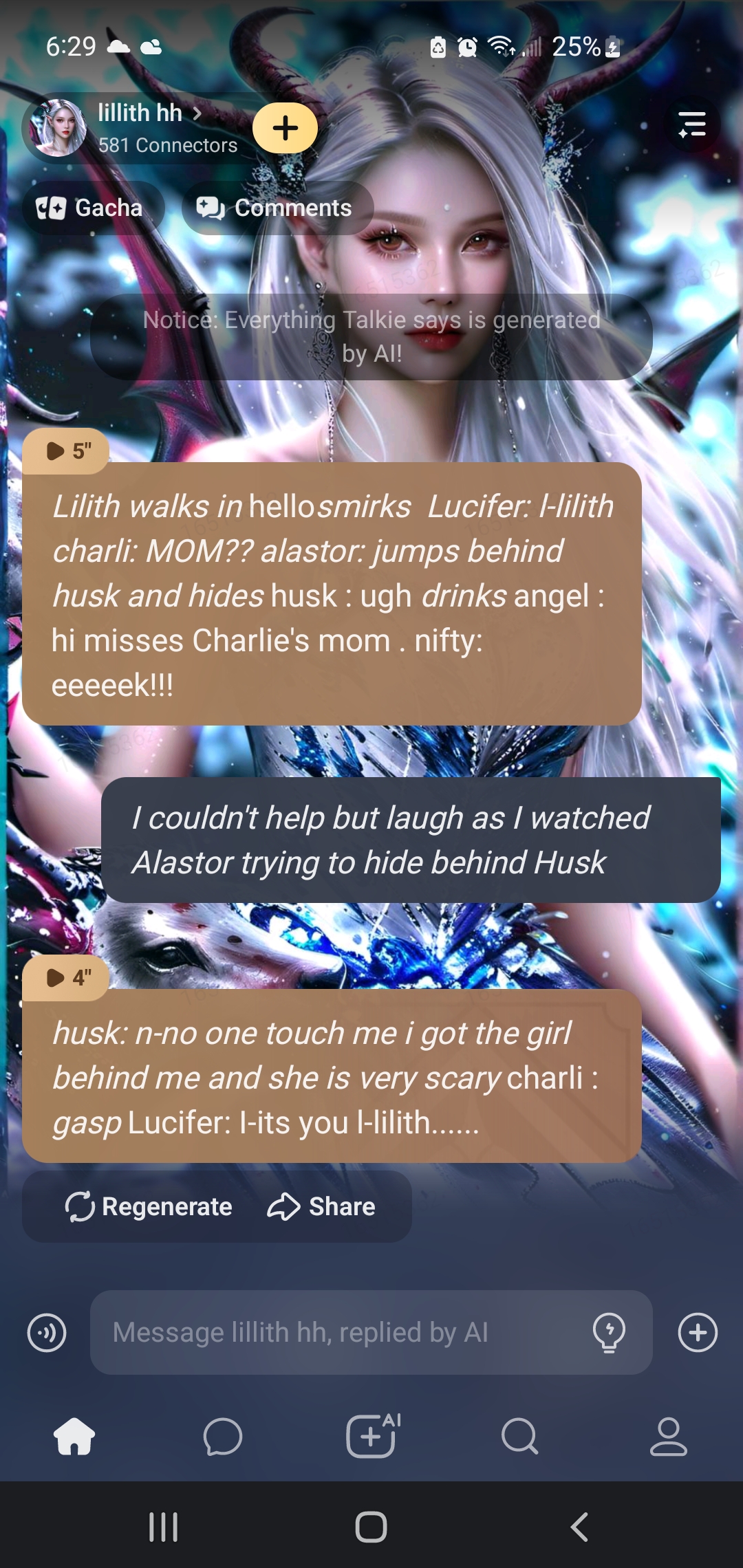The image size is (743, 1568).
Task: Switch to the chats tab
Action: pyautogui.click(x=223, y=1436)
